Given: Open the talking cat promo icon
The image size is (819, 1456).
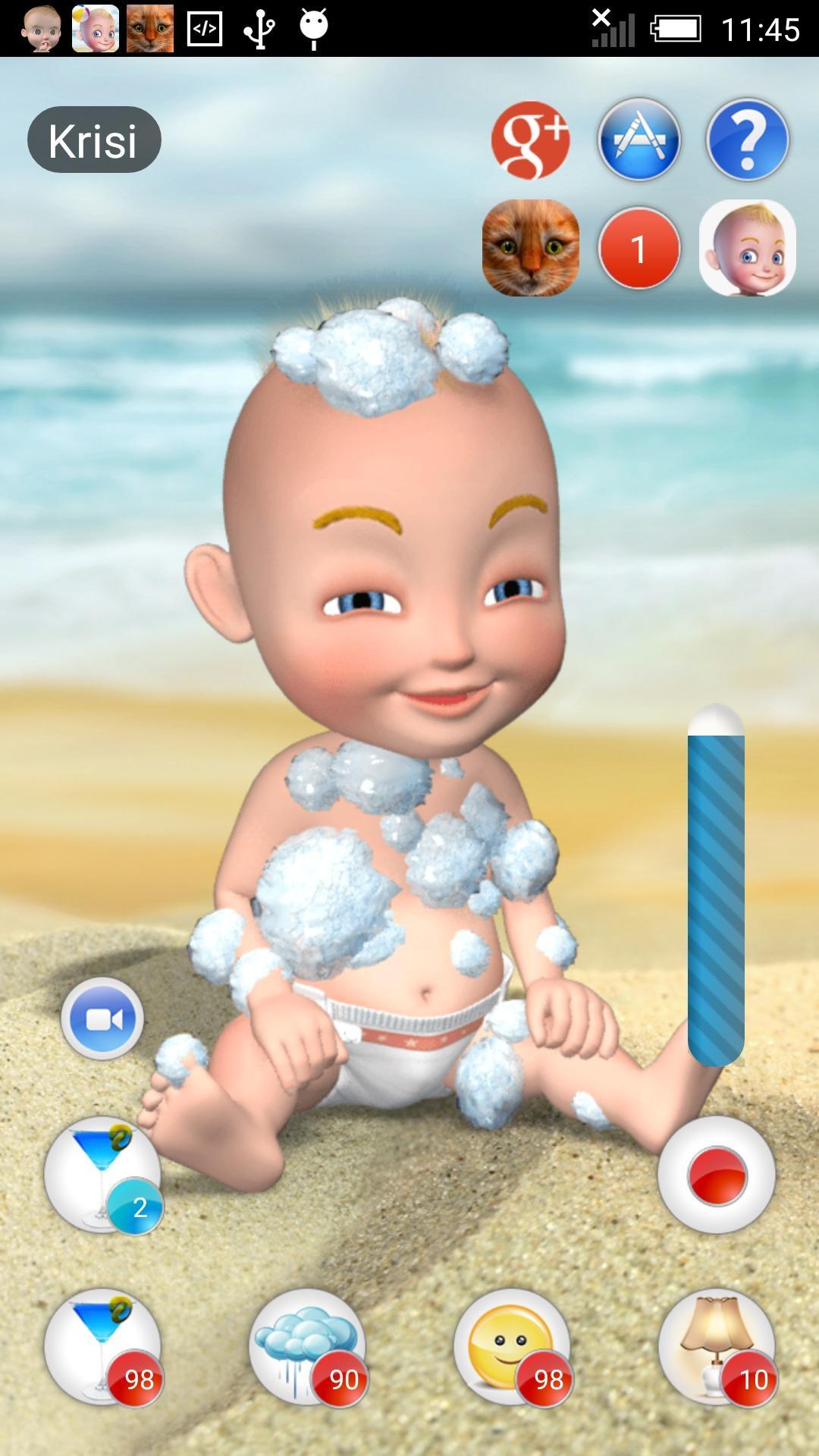Looking at the screenshot, I should tap(531, 249).
